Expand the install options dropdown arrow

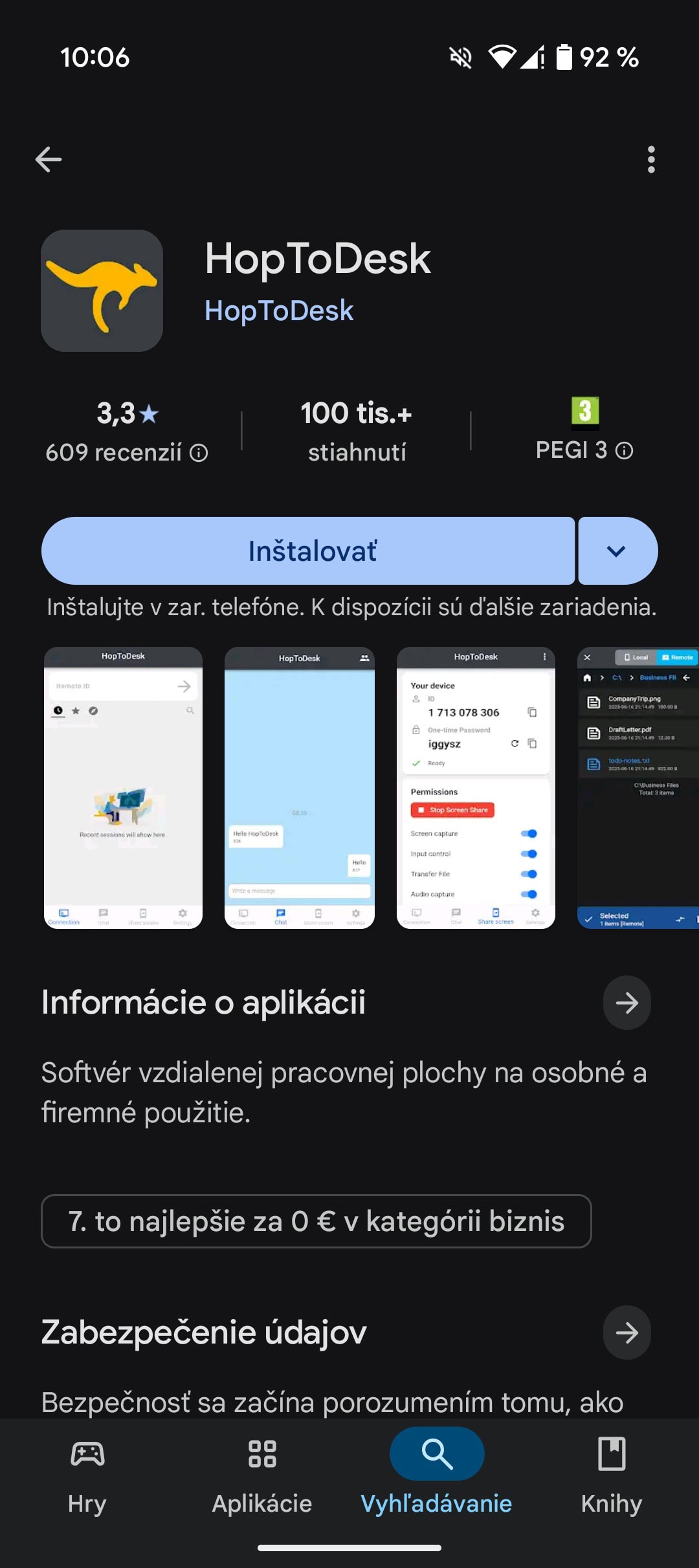coord(617,551)
